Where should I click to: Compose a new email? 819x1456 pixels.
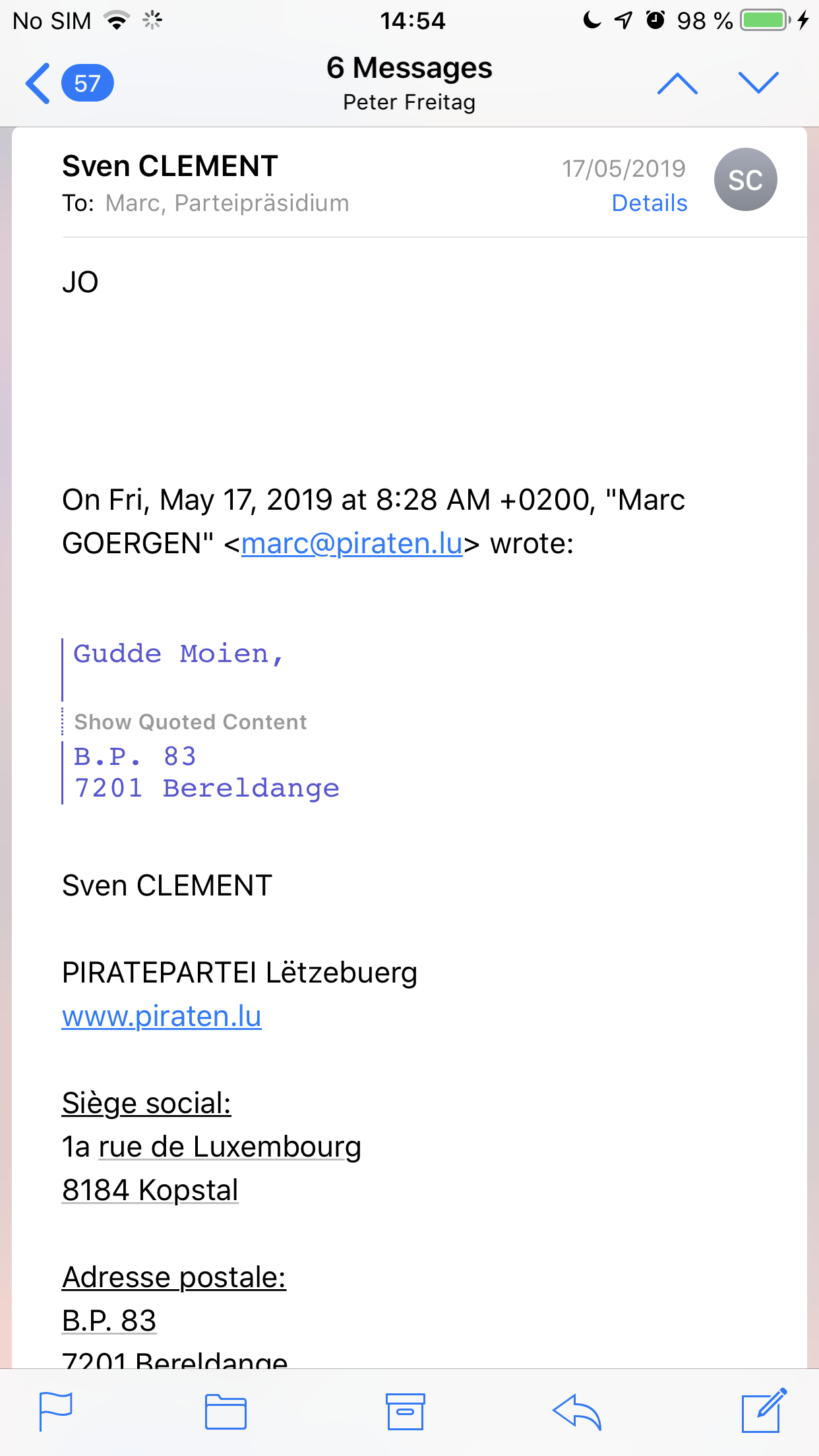coord(763,1412)
